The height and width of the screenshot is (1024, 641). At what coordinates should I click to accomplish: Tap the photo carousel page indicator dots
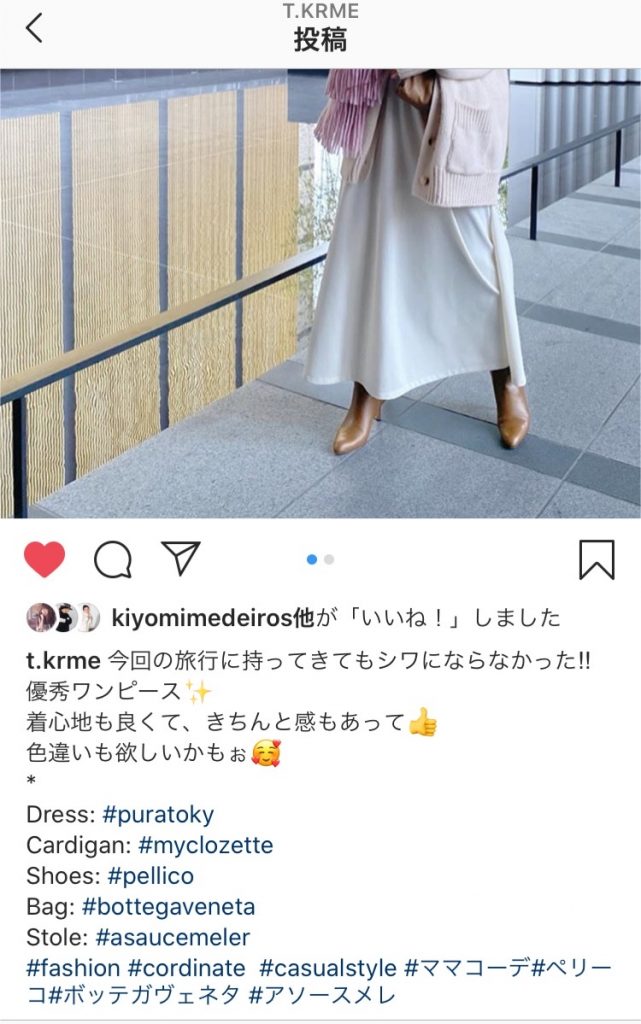coord(321,560)
